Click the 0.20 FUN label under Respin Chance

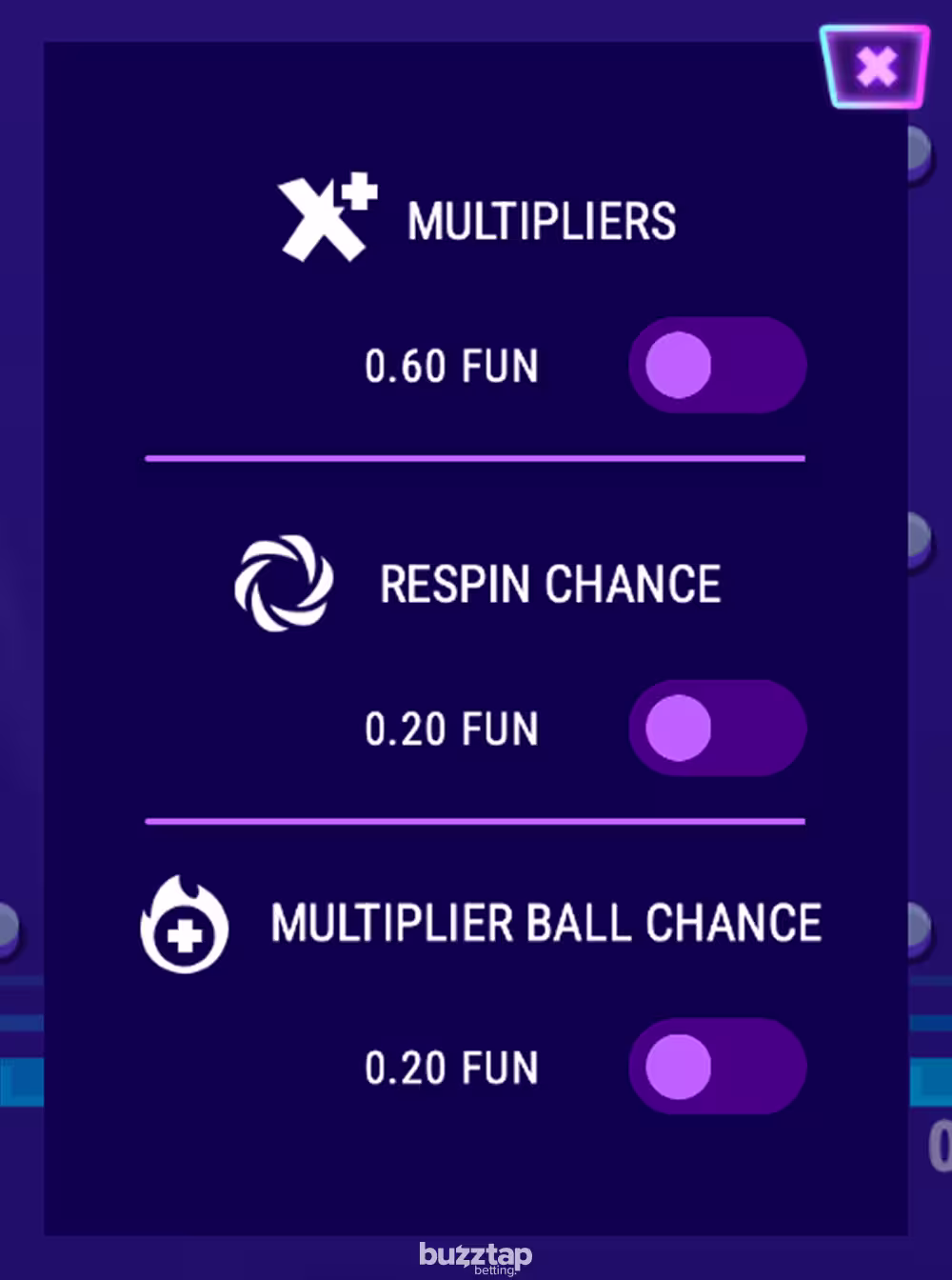coord(450,729)
